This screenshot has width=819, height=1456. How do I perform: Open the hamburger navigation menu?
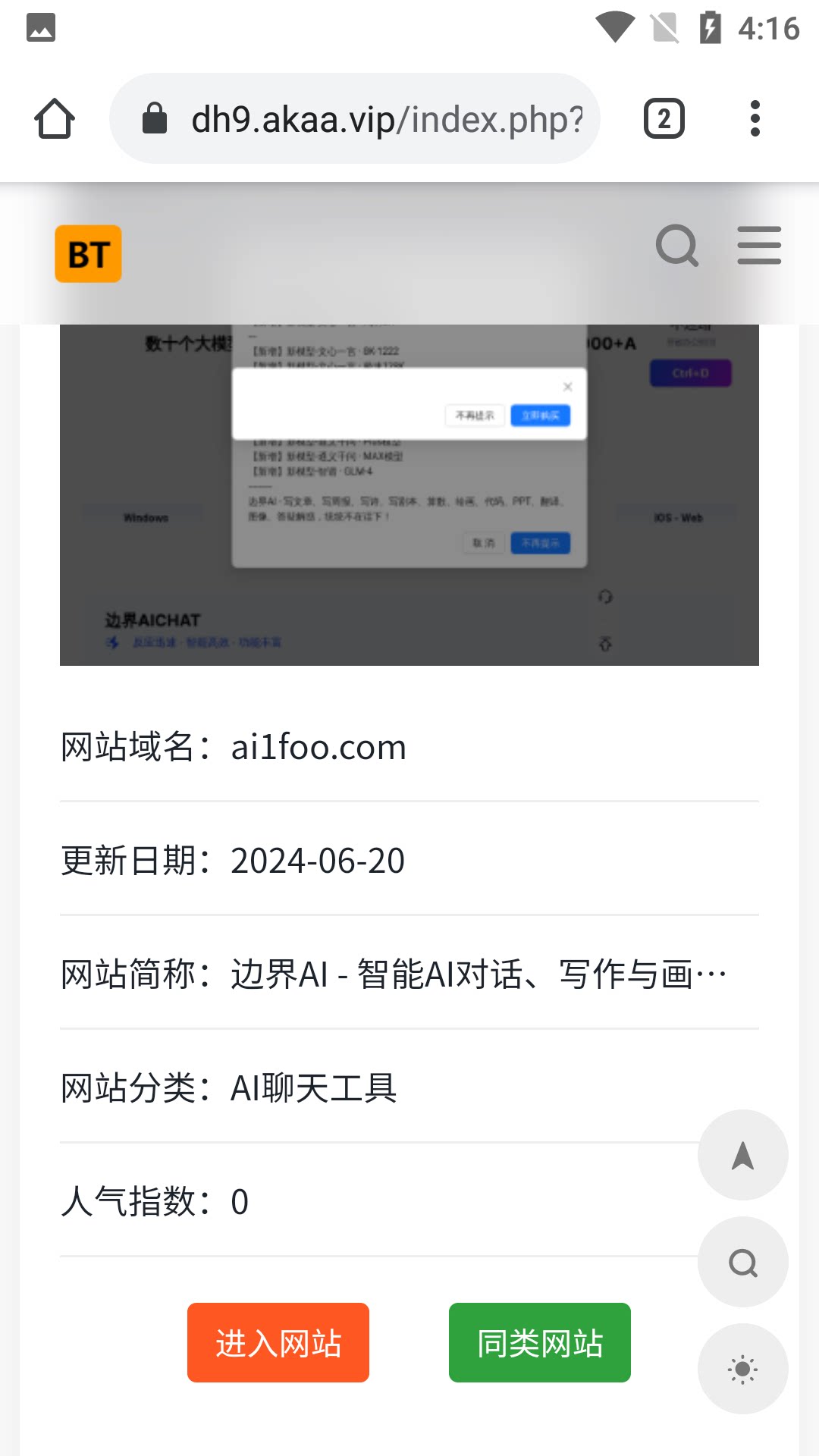tap(758, 245)
